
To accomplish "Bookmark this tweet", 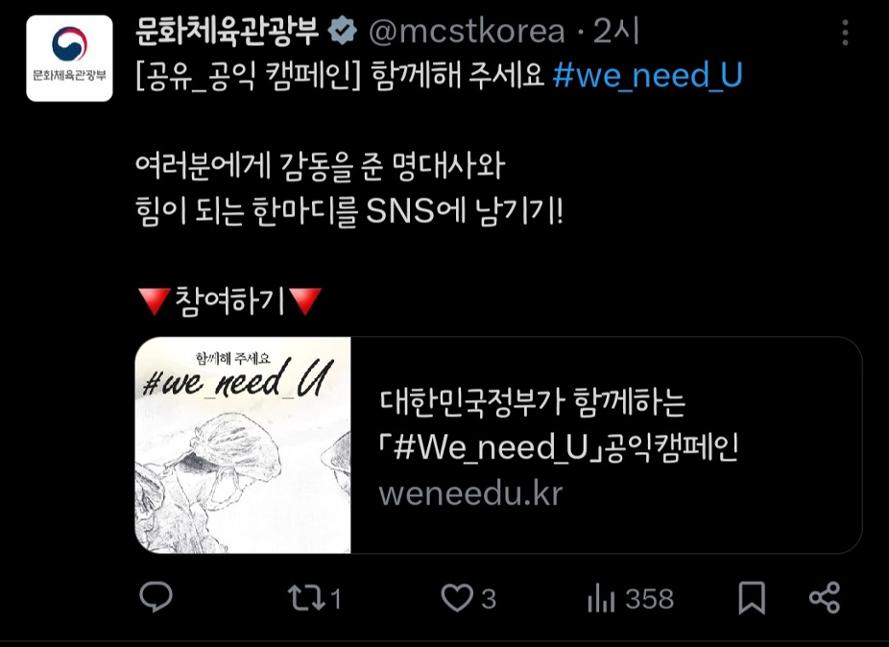I will pyautogui.click(x=751, y=598).
